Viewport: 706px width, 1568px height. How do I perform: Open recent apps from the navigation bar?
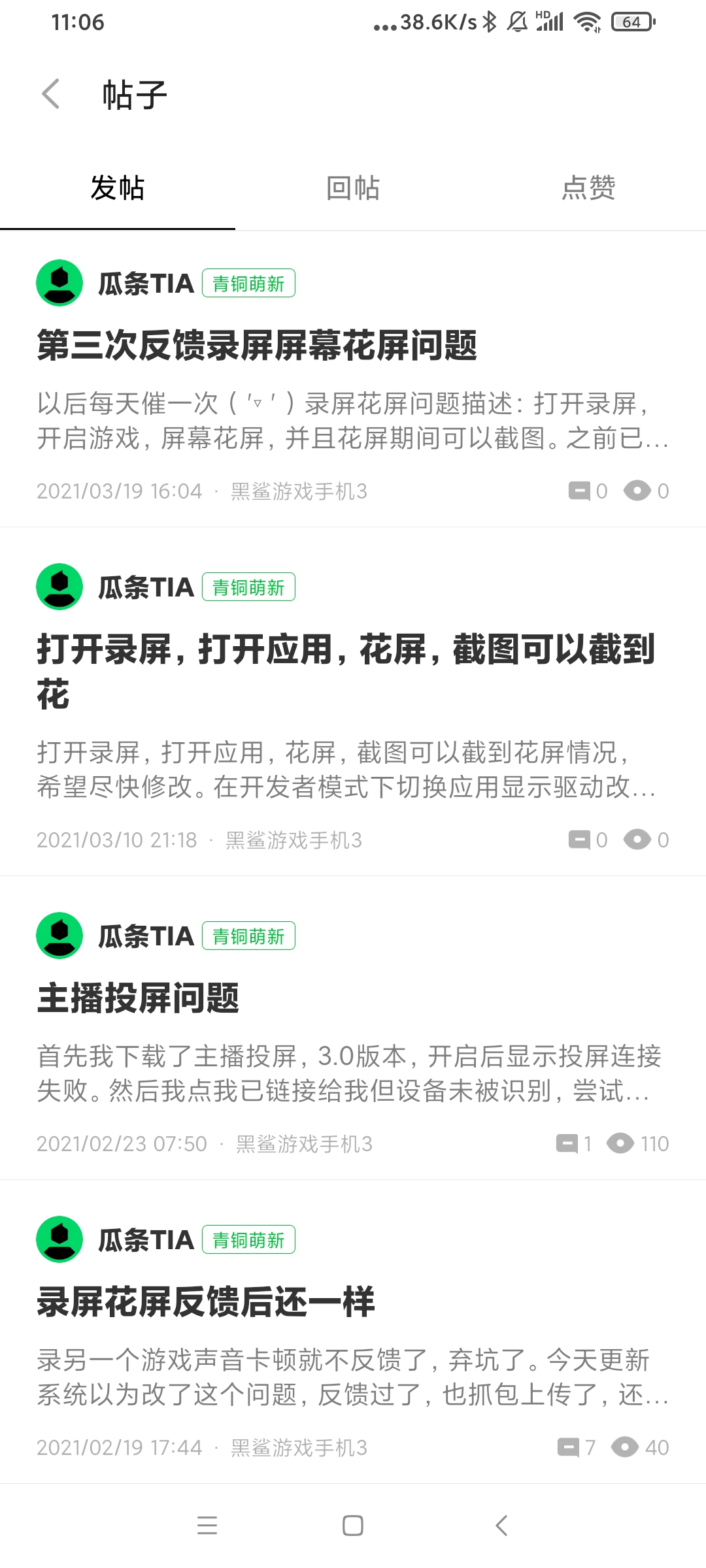(x=207, y=1526)
